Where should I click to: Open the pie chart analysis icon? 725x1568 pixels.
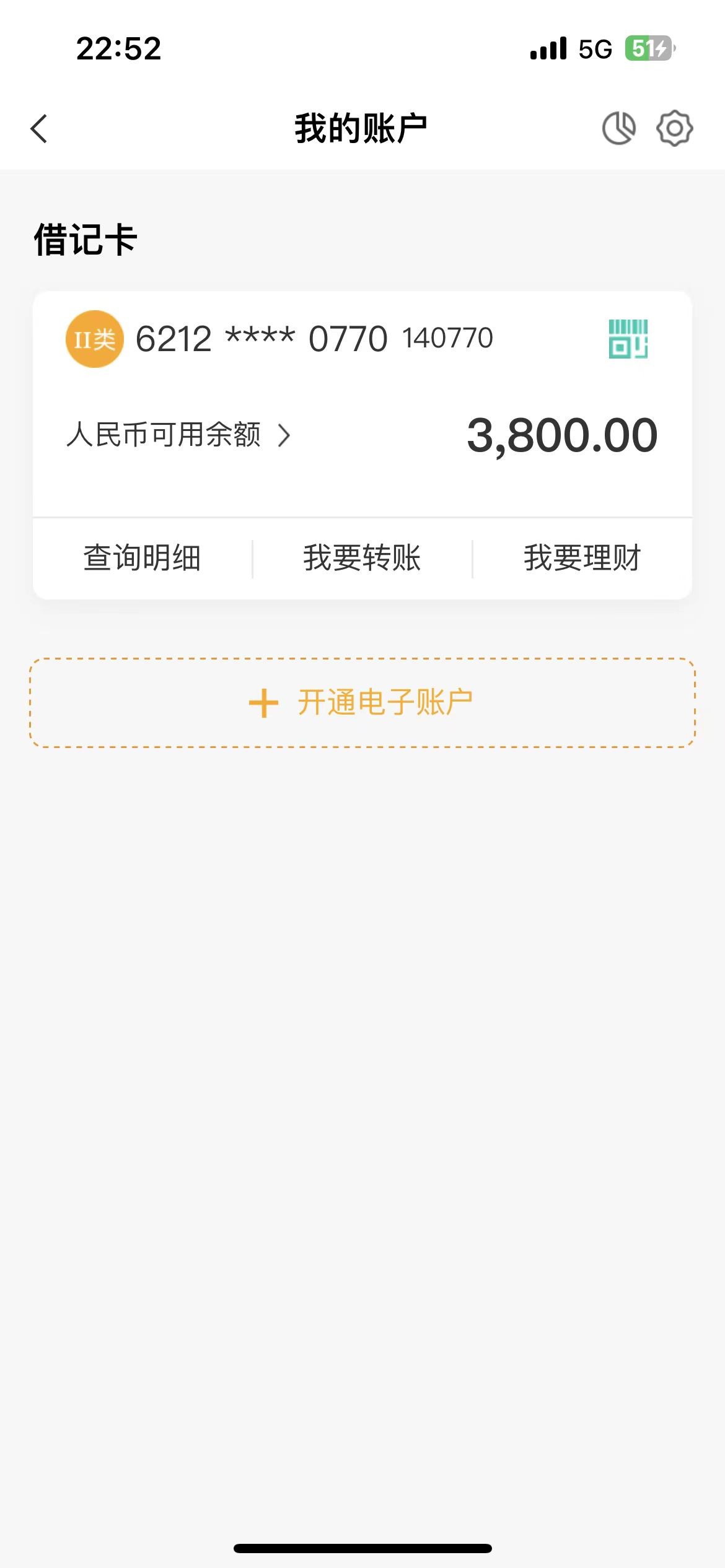tap(618, 129)
